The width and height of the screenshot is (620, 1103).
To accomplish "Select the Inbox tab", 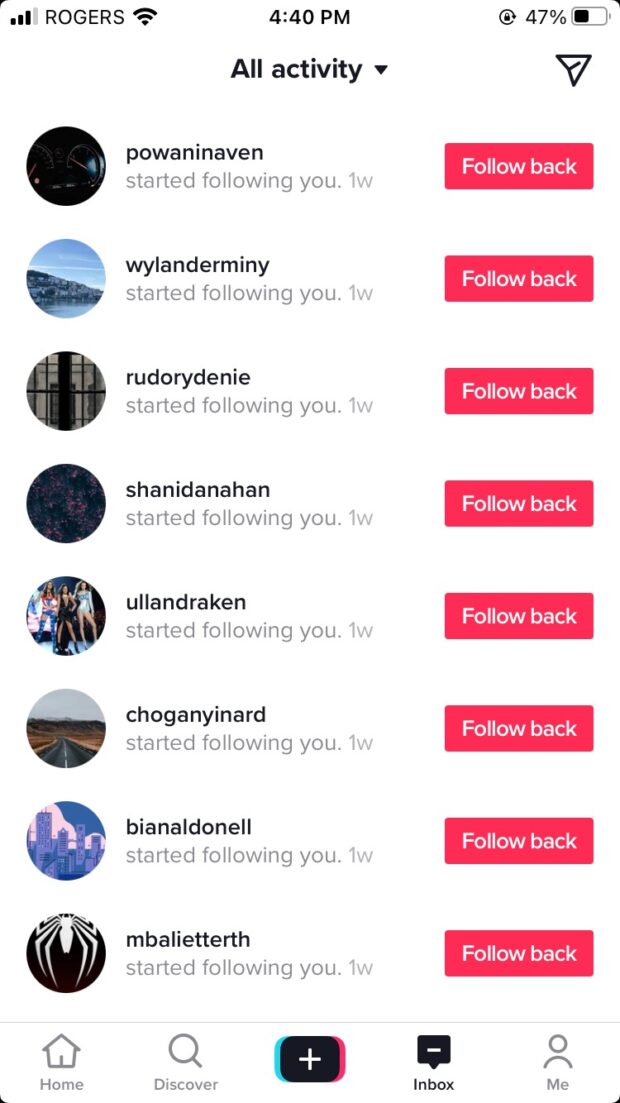I will 434,1062.
